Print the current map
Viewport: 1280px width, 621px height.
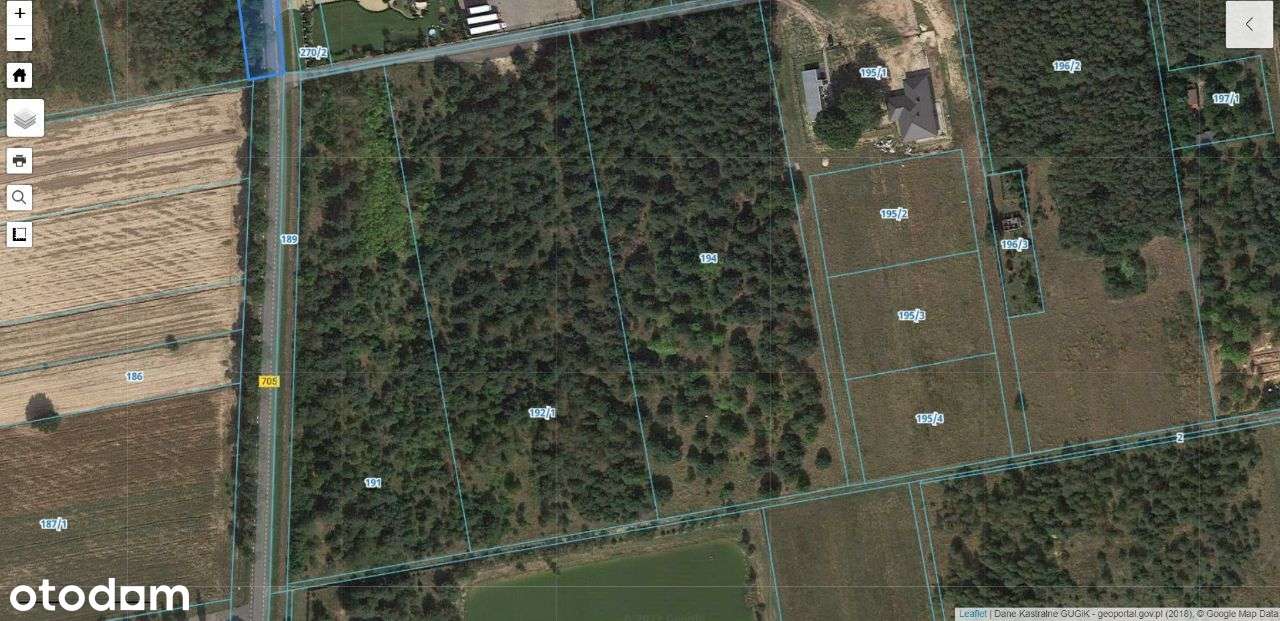[19, 160]
